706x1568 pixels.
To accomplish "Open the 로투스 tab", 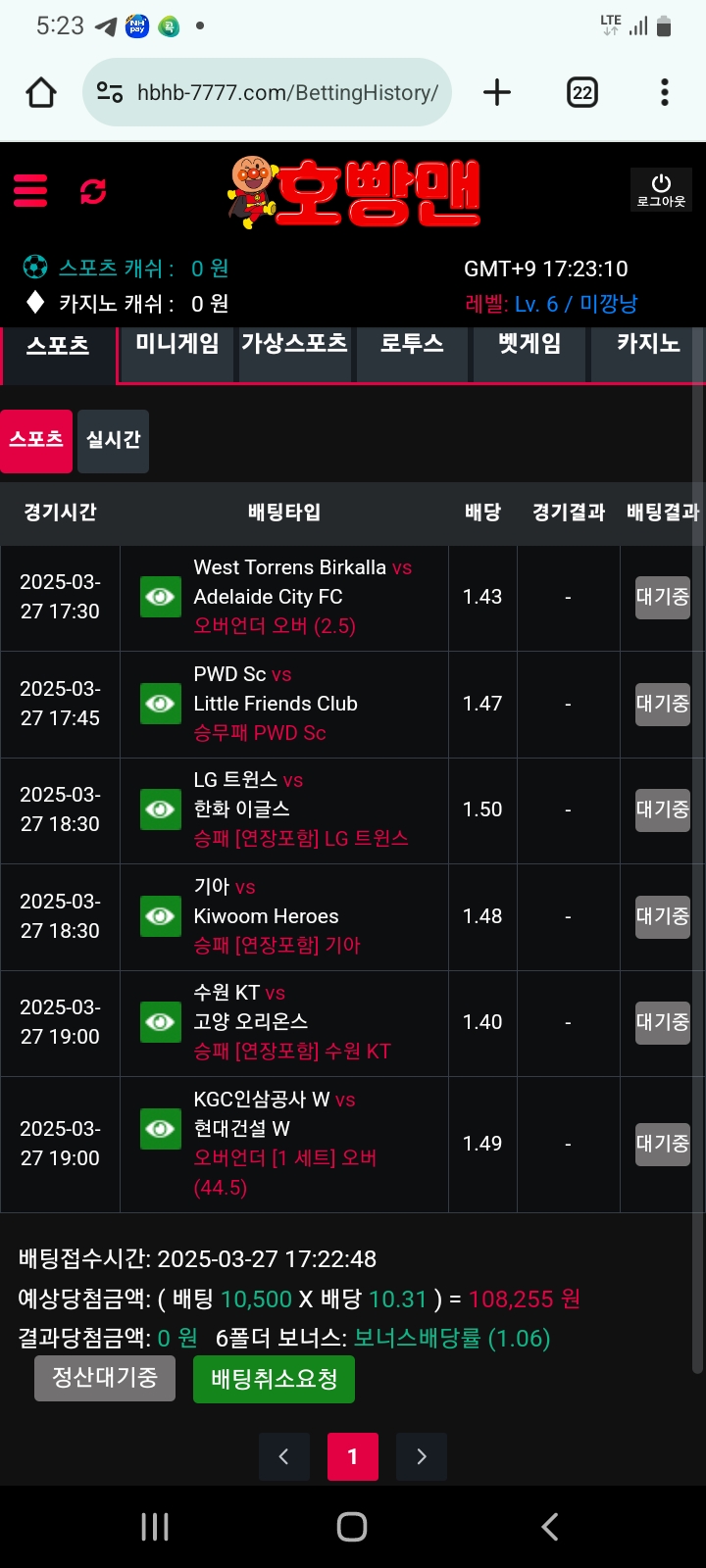I will click(412, 344).
